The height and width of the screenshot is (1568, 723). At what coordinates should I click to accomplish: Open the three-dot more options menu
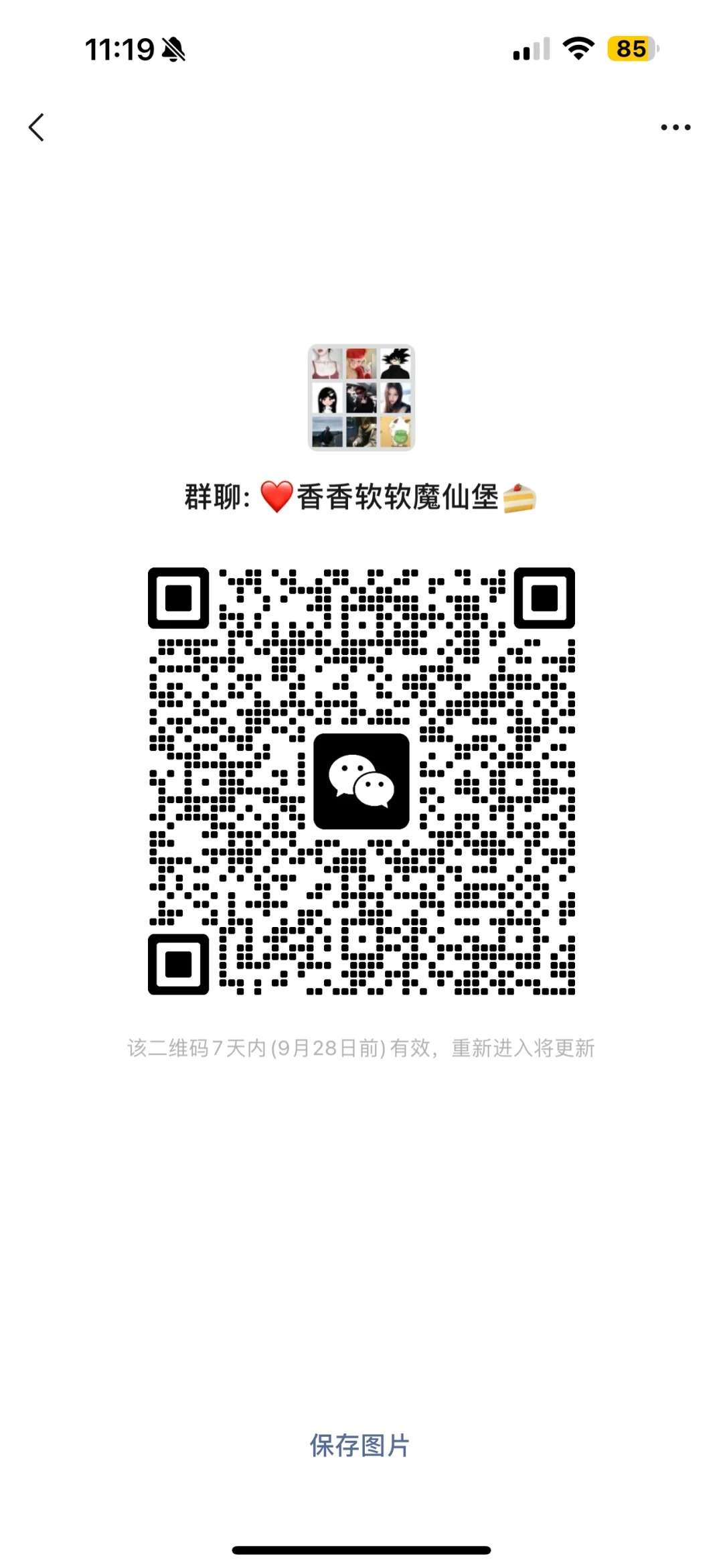675,127
